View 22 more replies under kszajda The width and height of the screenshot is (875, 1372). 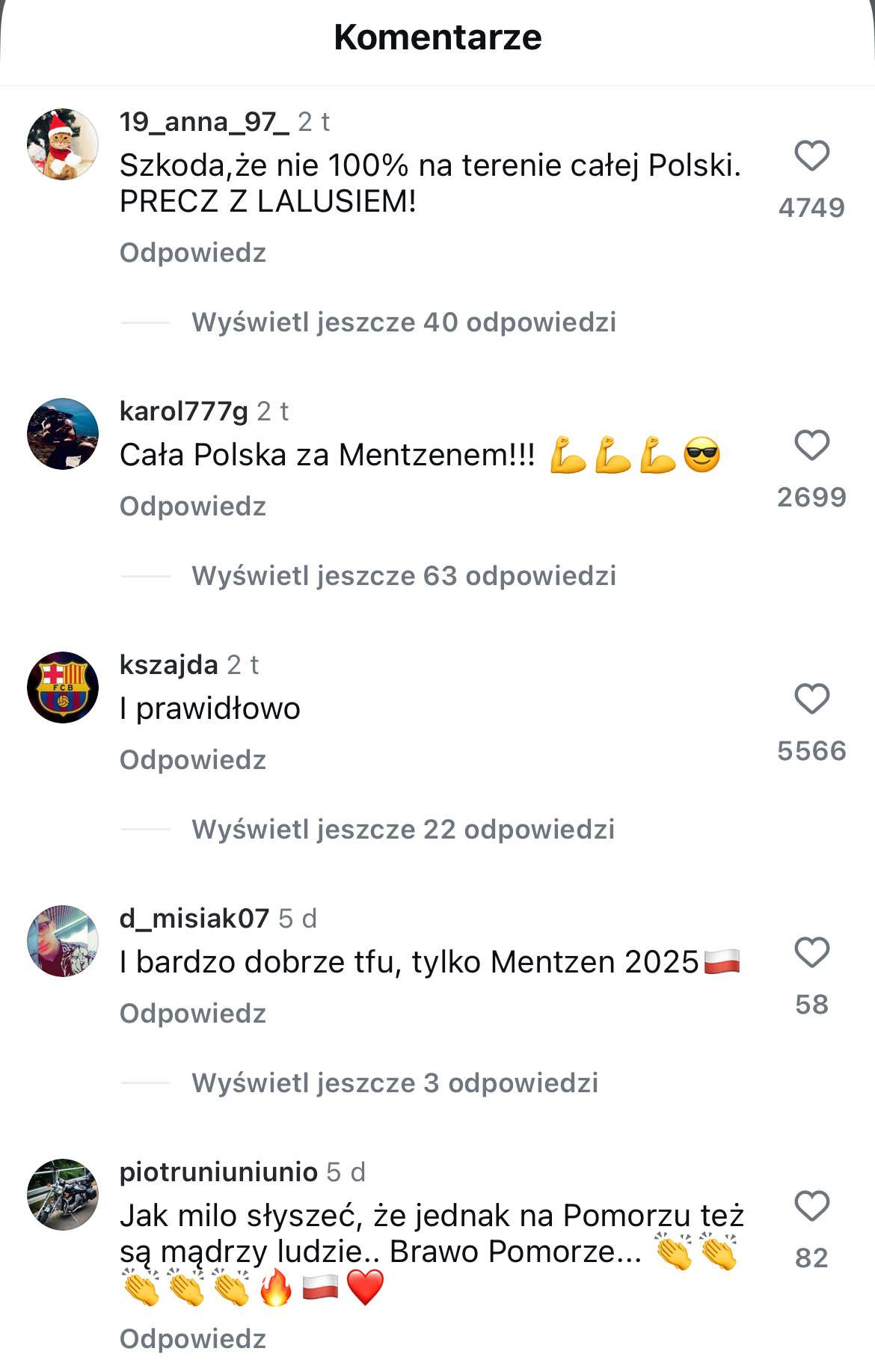pyautogui.click(x=403, y=830)
